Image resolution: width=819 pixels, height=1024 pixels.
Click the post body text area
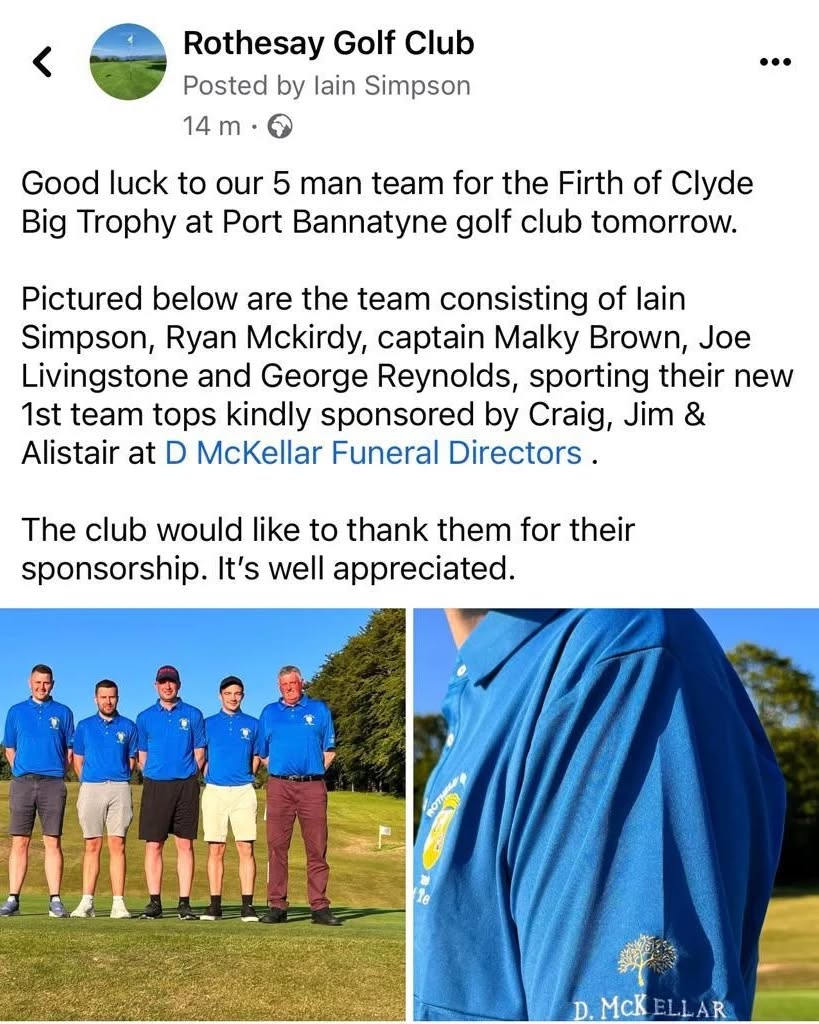(400, 375)
